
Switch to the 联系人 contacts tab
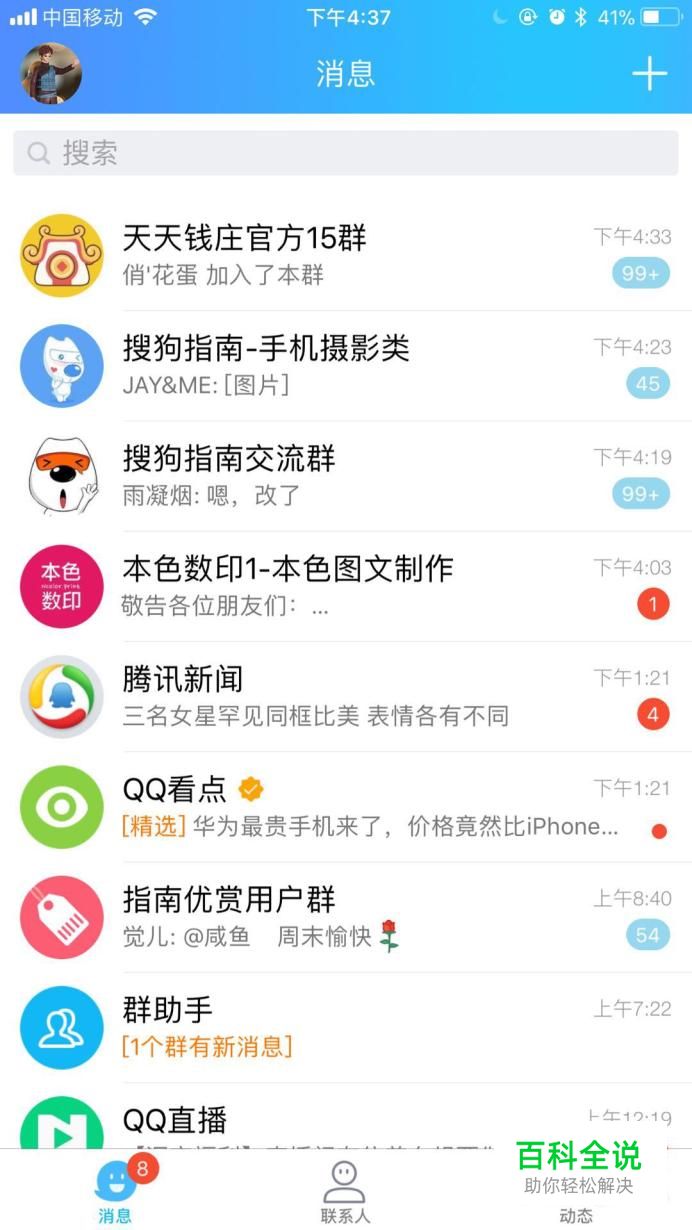[345, 1192]
